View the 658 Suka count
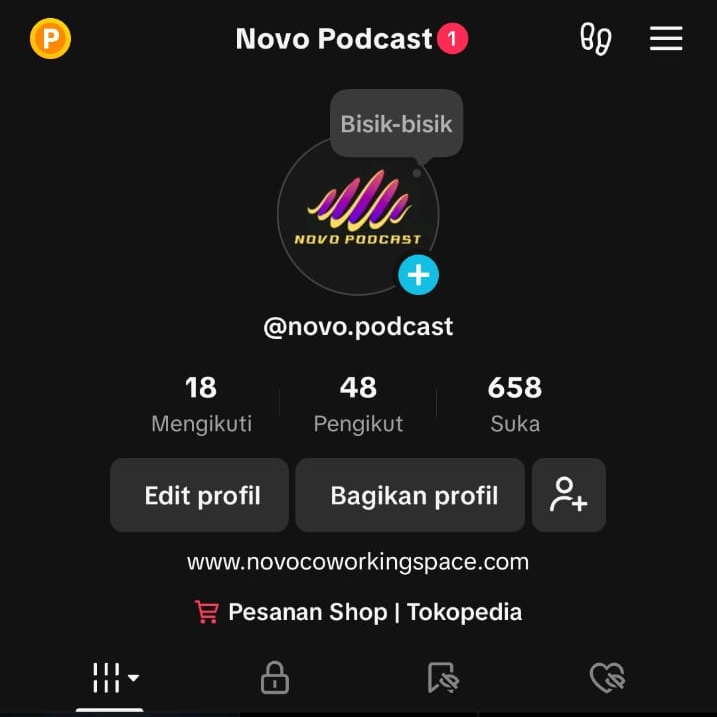The image size is (717, 717). 514,403
